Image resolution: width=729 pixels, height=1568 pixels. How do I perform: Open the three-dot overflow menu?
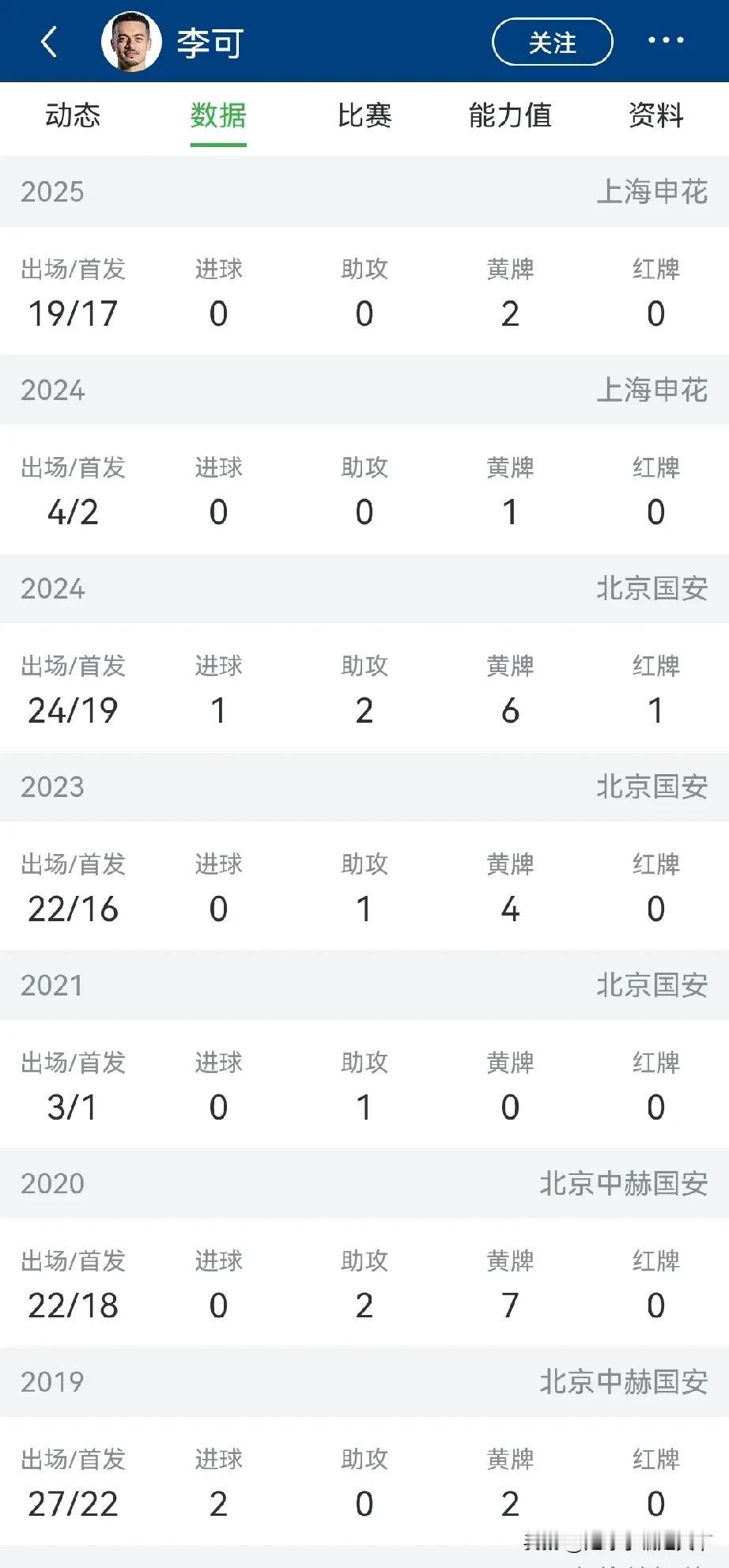666,40
